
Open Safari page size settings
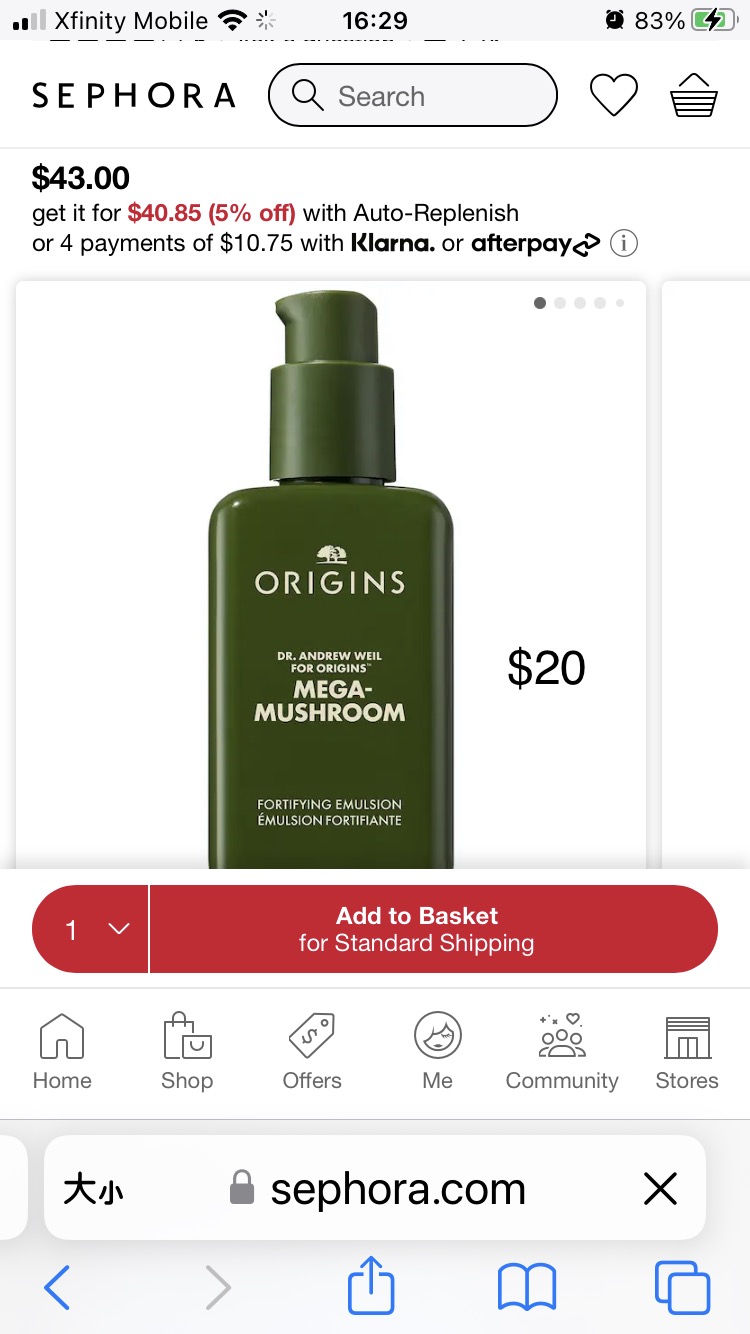(94, 1189)
